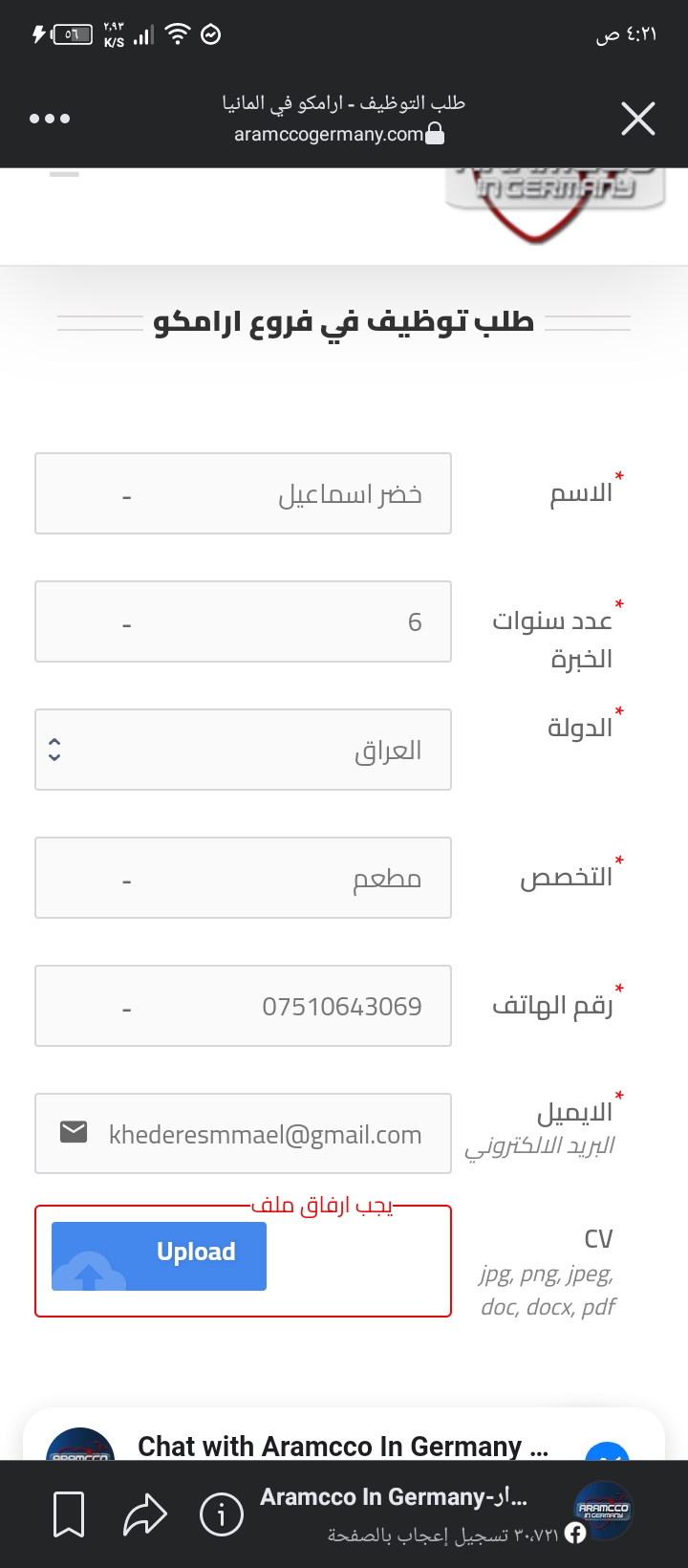The height and width of the screenshot is (1568, 688).
Task: Bookmark this page
Action: pyautogui.click(x=69, y=1514)
